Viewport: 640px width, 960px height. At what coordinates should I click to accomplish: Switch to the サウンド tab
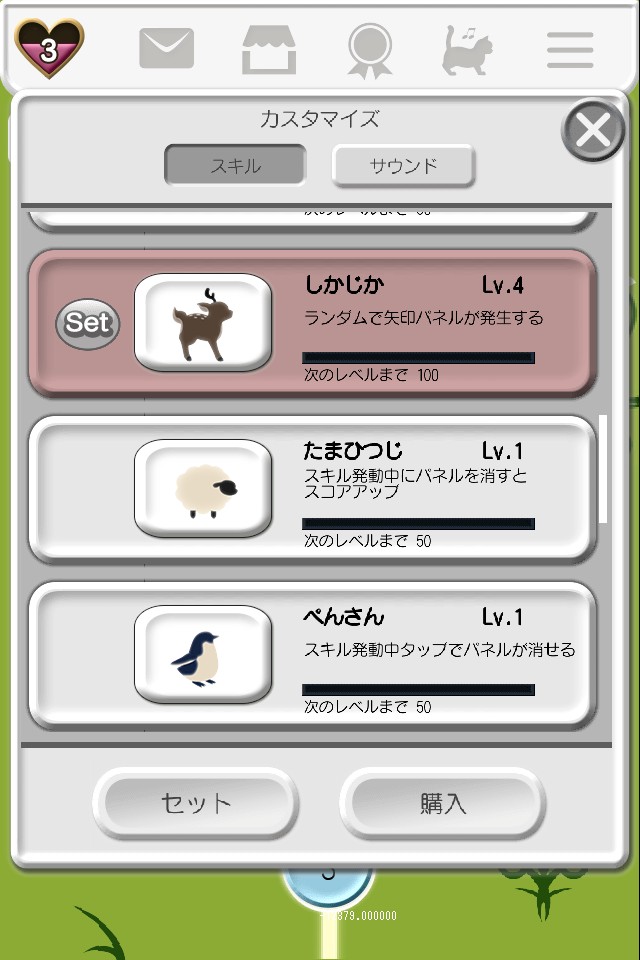click(403, 166)
